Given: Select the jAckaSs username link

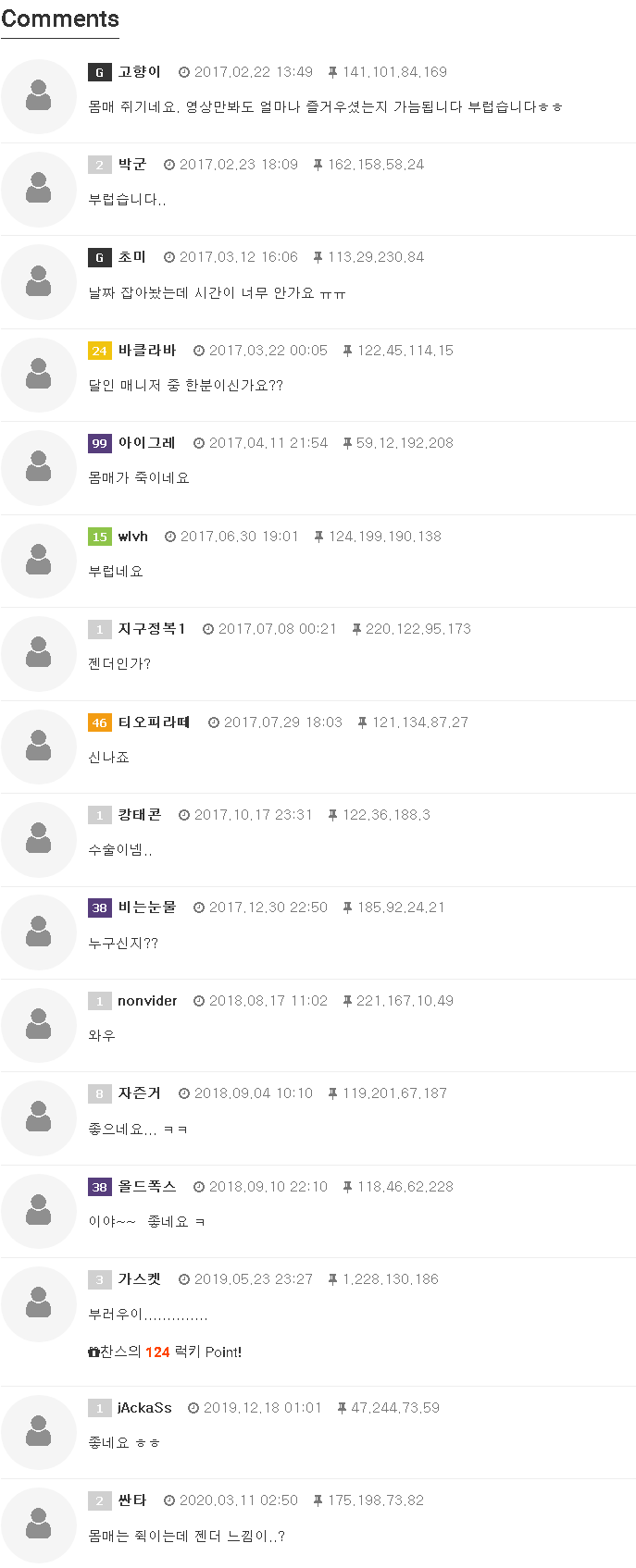Looking at the screenshot, I should pos(144,1408).
